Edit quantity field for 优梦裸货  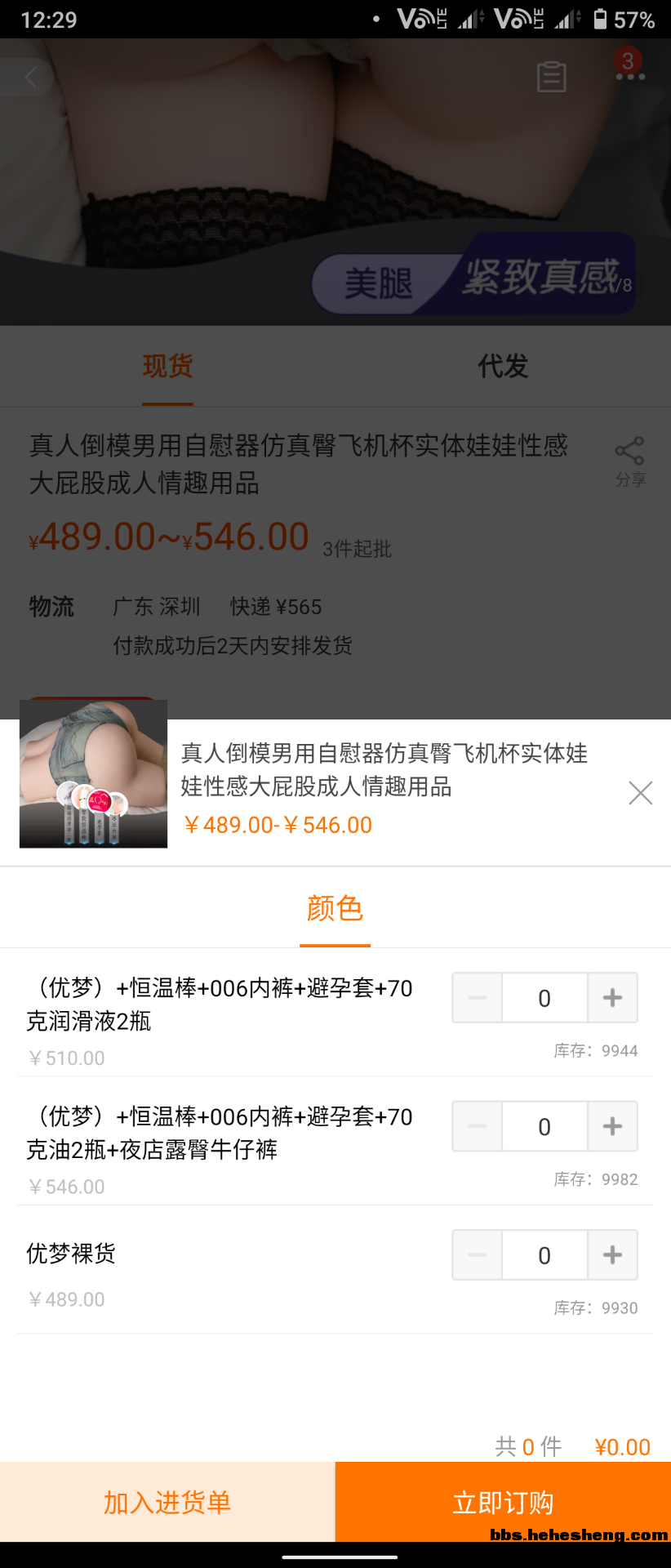point(544,1255)
